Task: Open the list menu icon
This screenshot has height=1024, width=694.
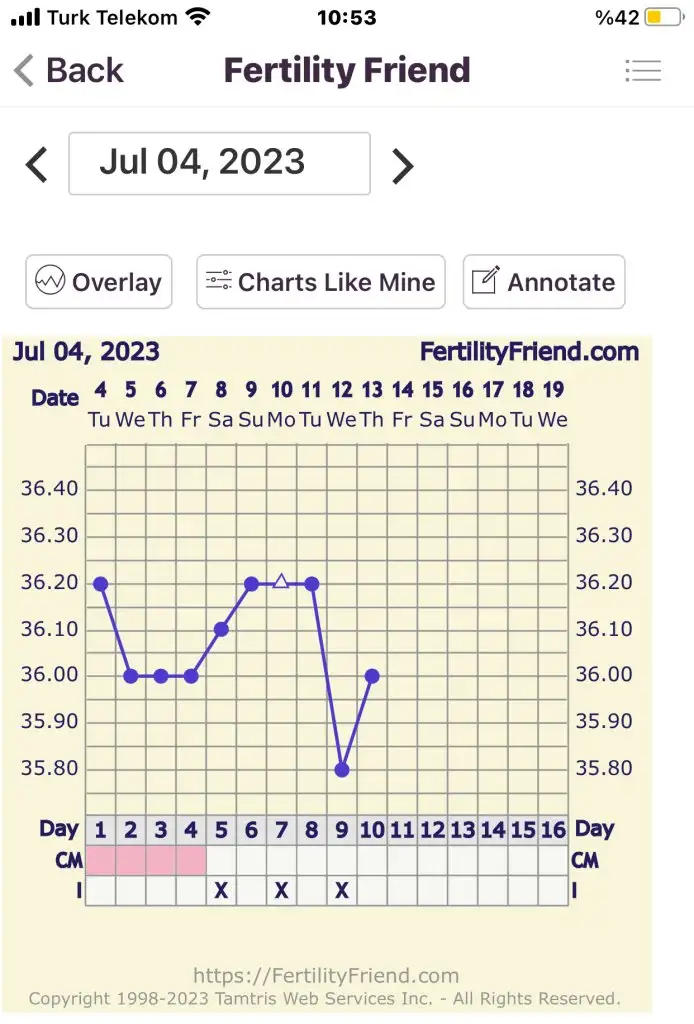Action: (643, 71)
